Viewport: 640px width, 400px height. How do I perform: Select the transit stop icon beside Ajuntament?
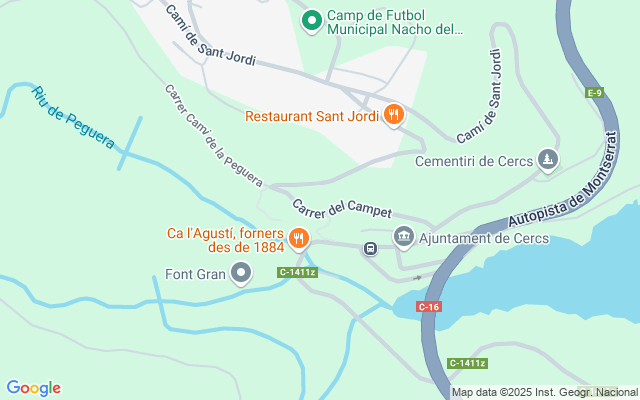tap(370, 248)
